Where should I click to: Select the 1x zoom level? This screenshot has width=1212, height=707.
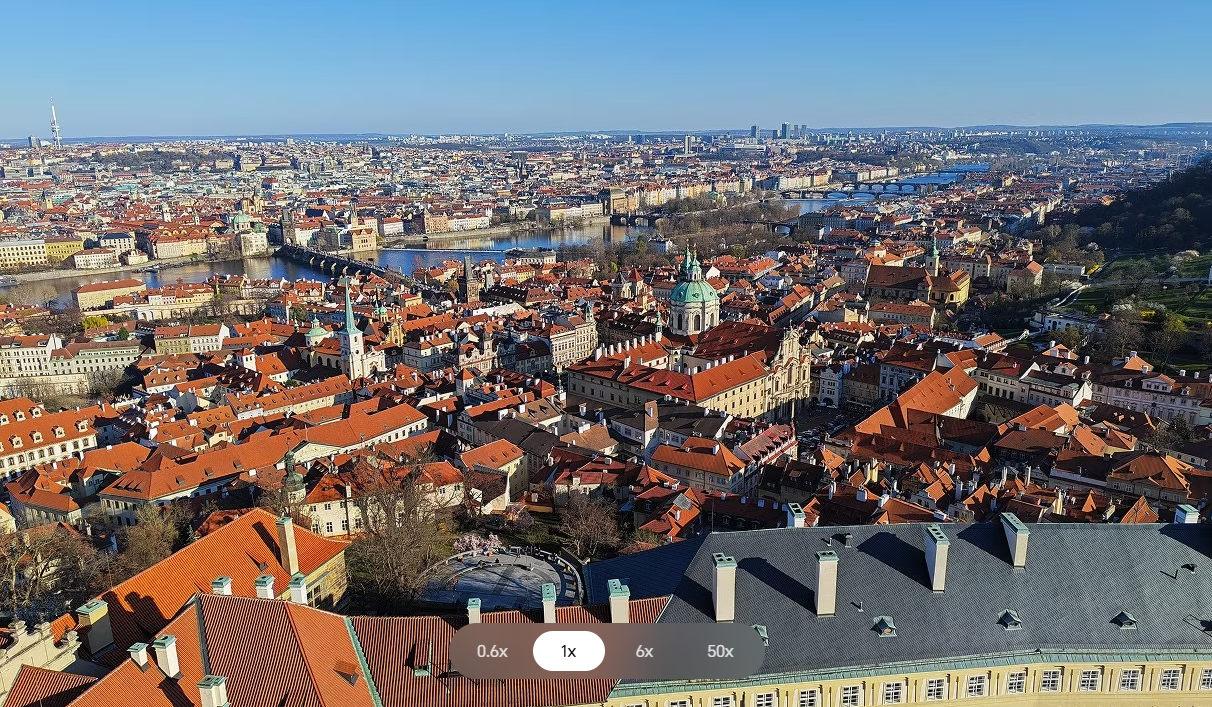568,651
